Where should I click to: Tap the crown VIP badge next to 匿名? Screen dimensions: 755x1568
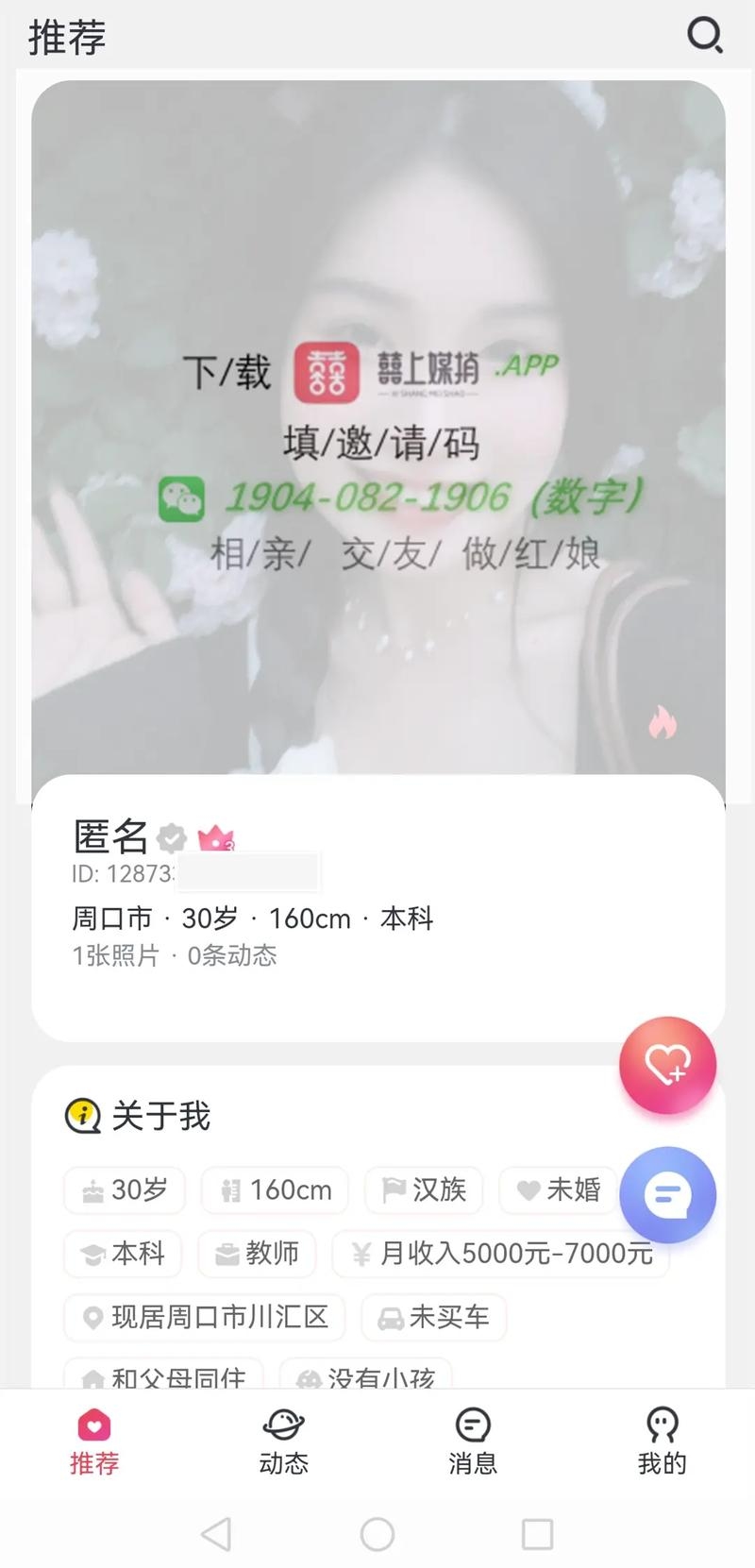(x=216, y=838)
